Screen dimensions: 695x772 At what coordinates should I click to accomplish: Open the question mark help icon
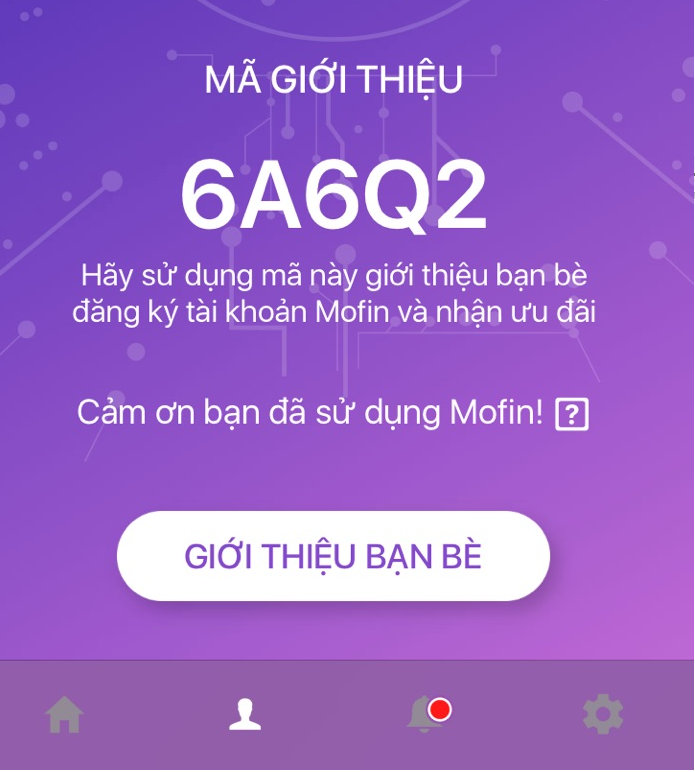(x=571, y=414)
